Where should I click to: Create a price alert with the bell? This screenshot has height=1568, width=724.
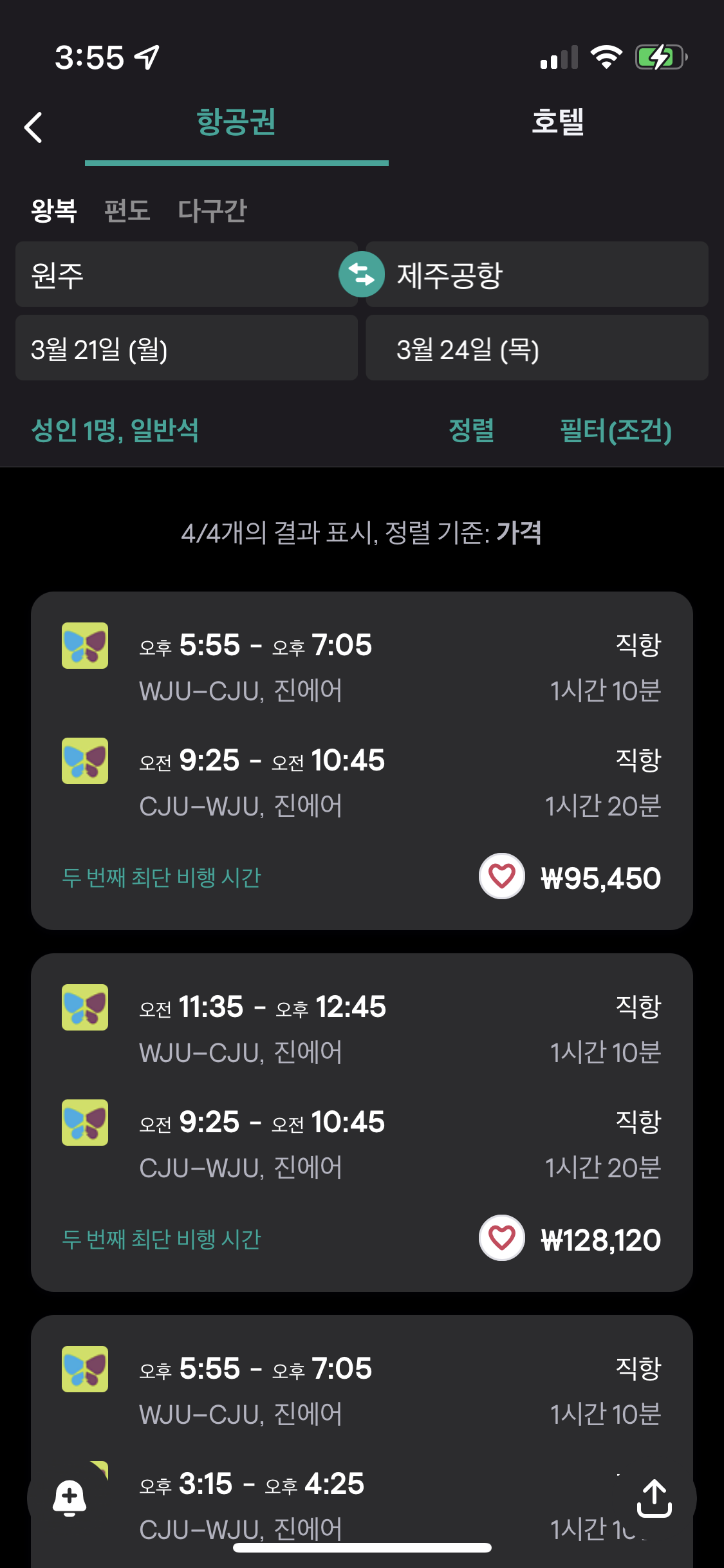click(x=70, y=1498)
